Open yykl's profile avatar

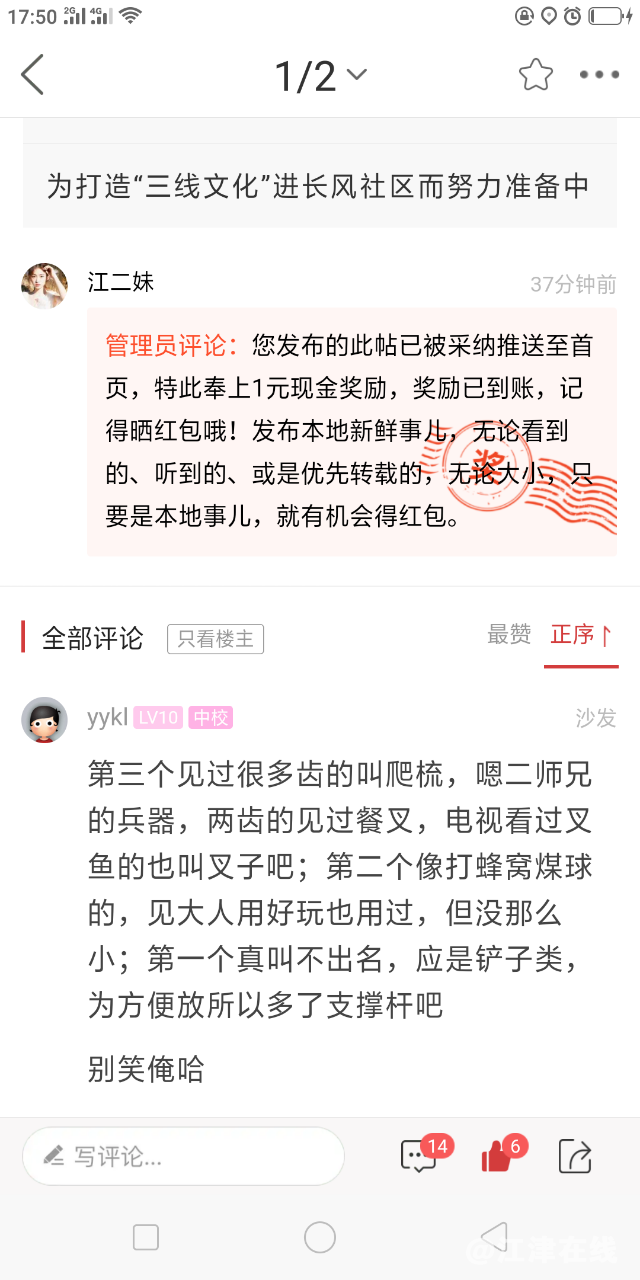pos(45,719)
